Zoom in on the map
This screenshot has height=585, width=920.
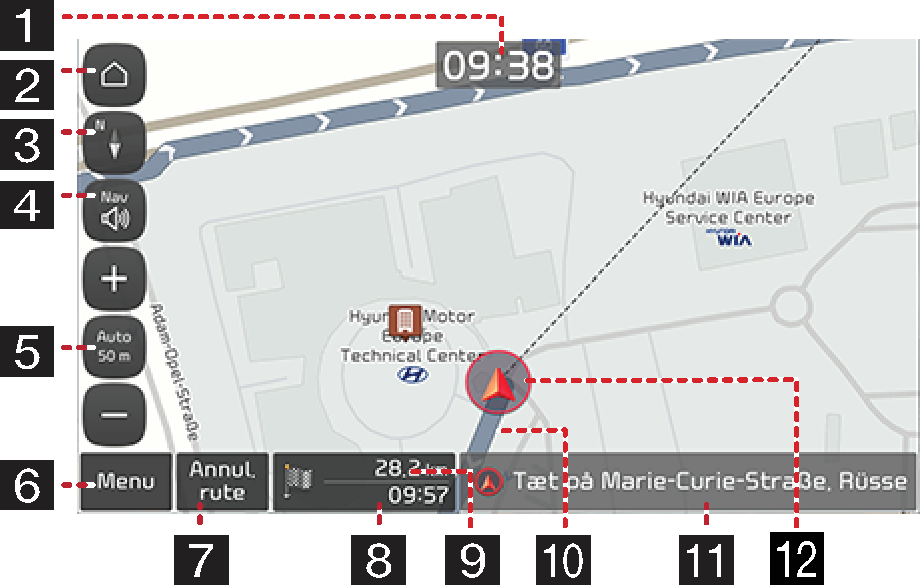click(115, 279)
